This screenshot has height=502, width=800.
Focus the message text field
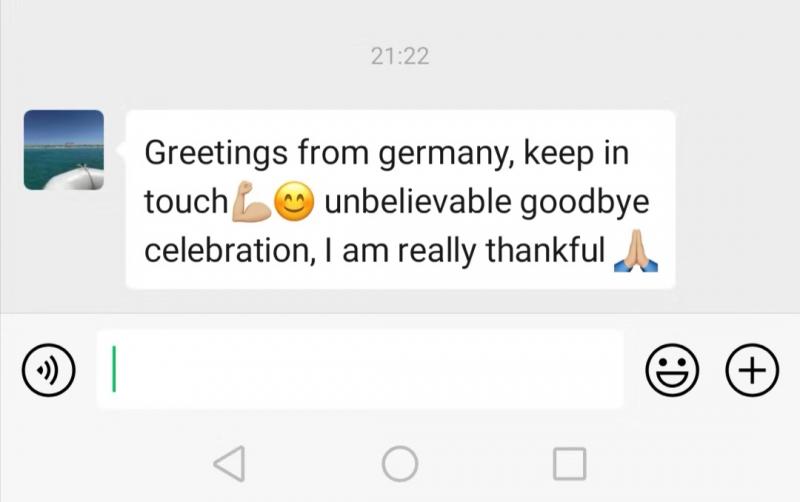click(x=360, y=369)
